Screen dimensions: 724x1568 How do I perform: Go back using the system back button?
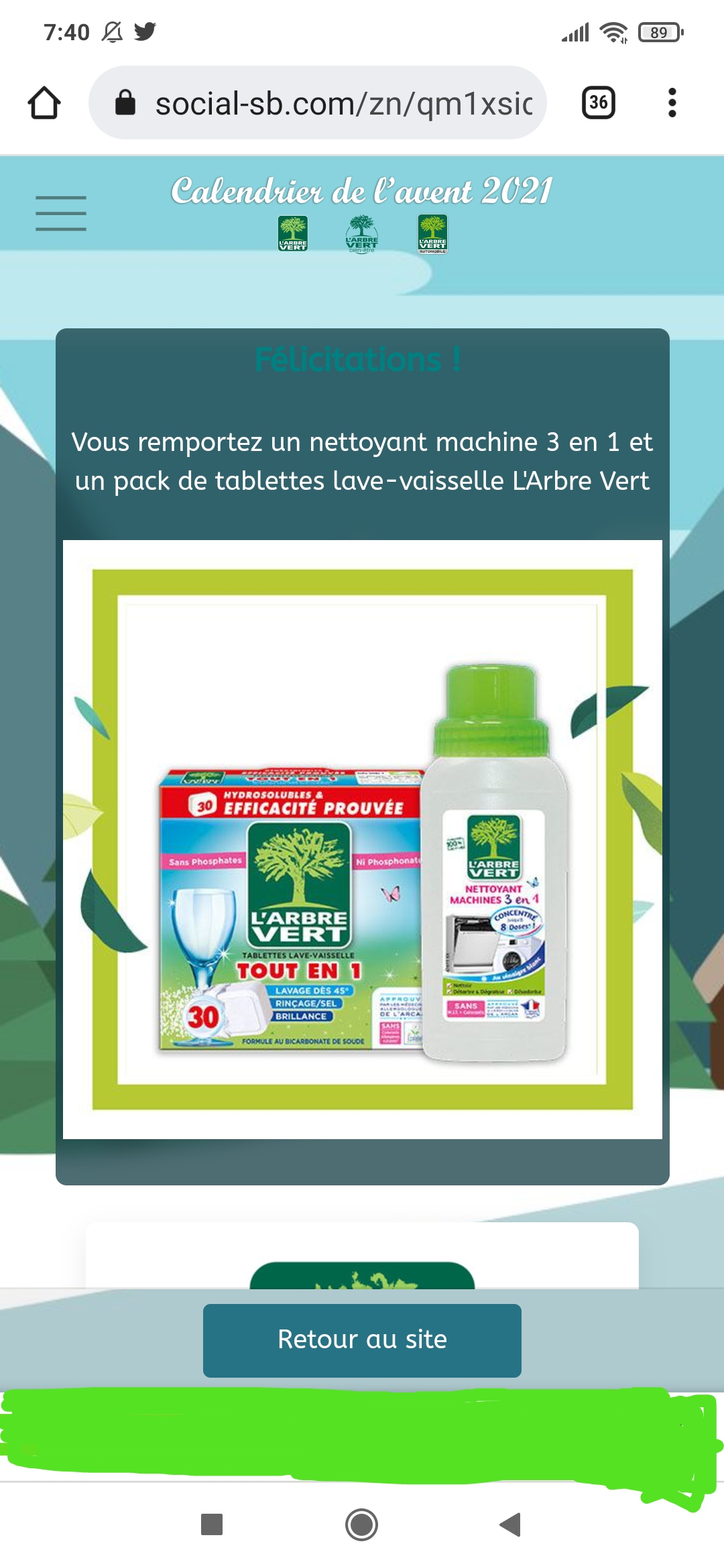[x=511, y=1524]
